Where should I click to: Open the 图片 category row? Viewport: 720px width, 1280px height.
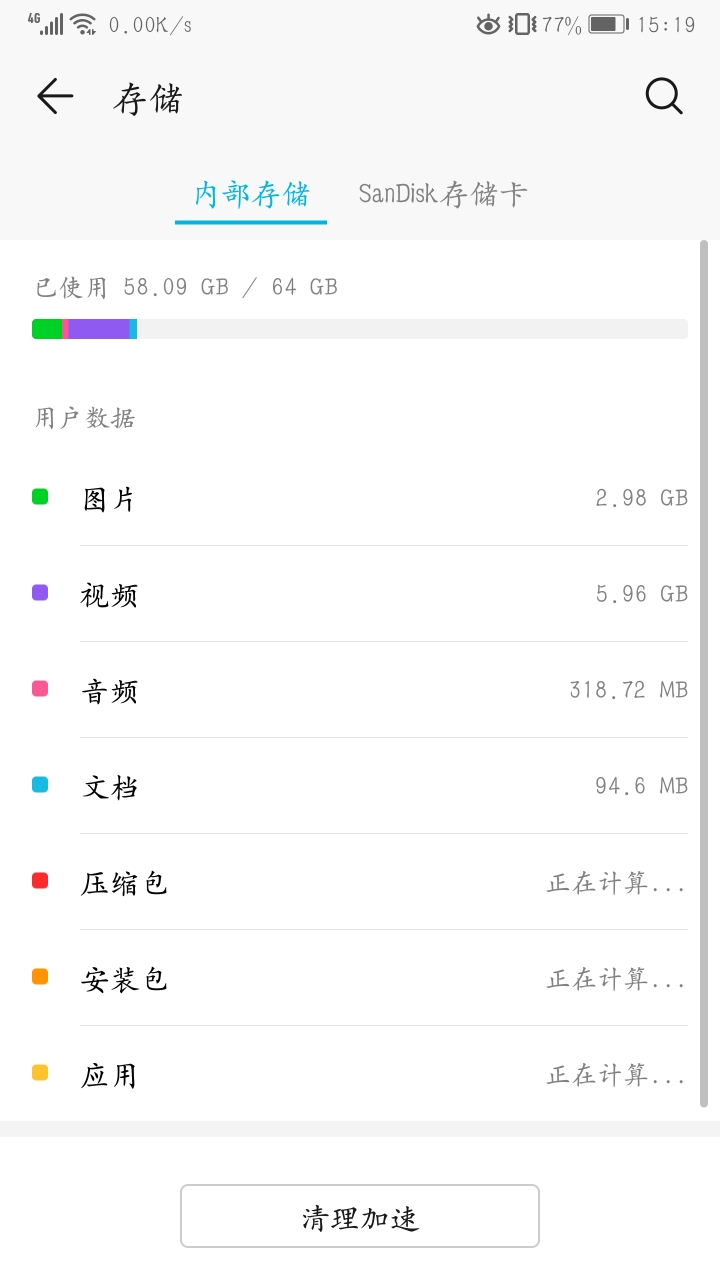coord(360,497)
